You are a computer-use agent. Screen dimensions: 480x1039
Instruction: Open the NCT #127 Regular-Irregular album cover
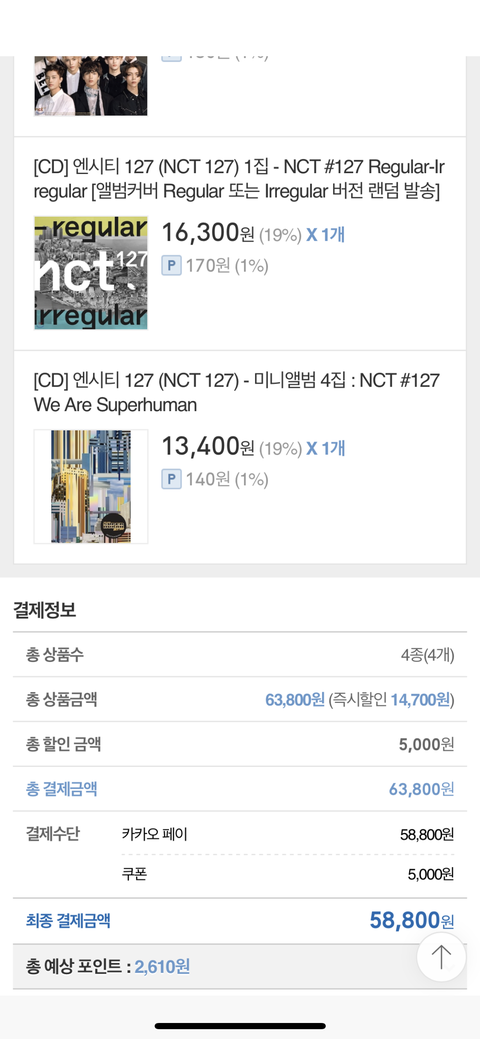click(91, 273)
